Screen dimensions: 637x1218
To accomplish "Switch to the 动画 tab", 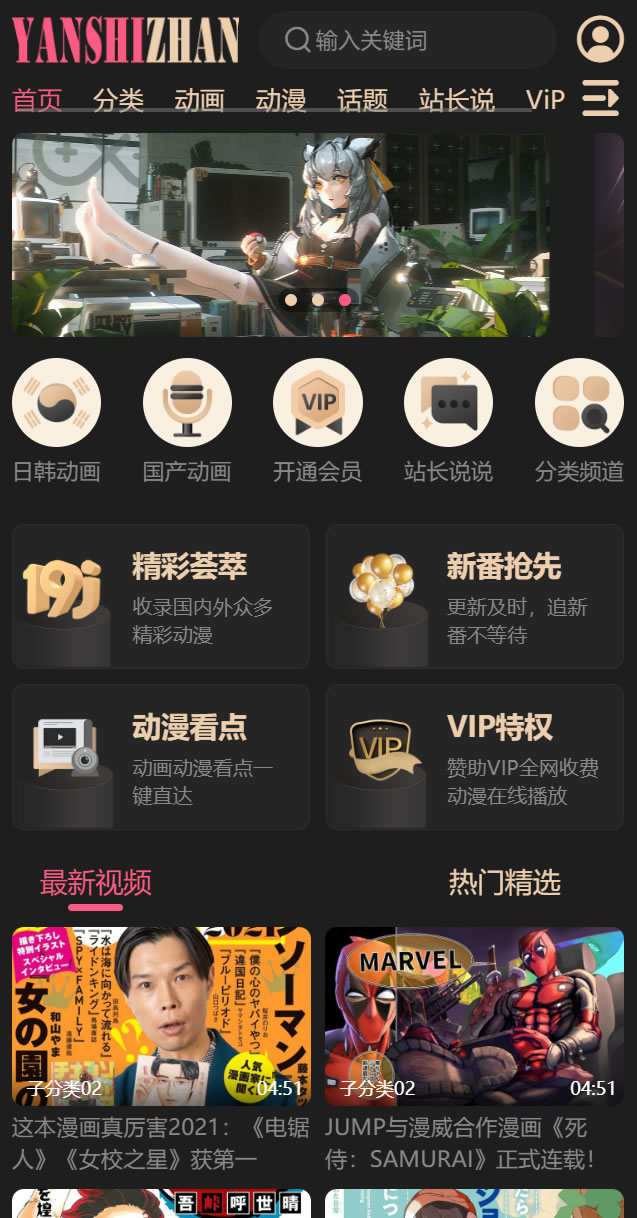I will 200,100.
